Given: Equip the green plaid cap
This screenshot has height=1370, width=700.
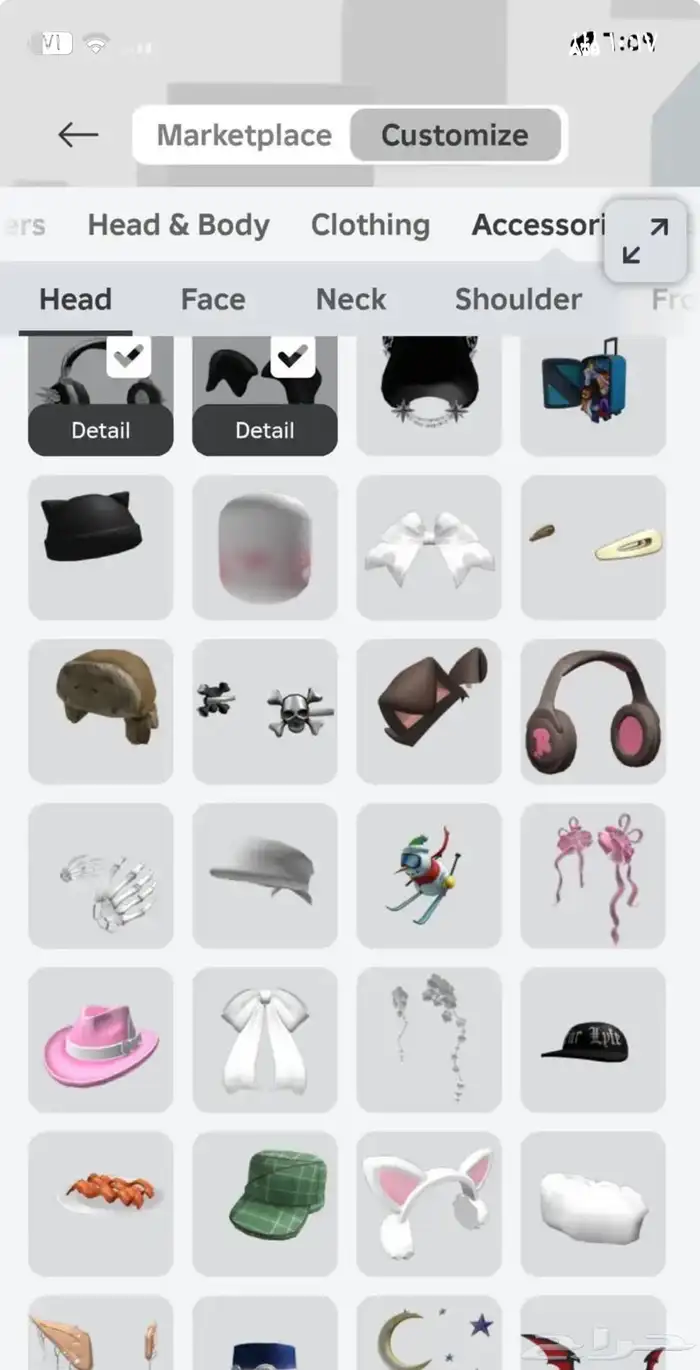Looking at the screenshot, I should [264, 1203].
